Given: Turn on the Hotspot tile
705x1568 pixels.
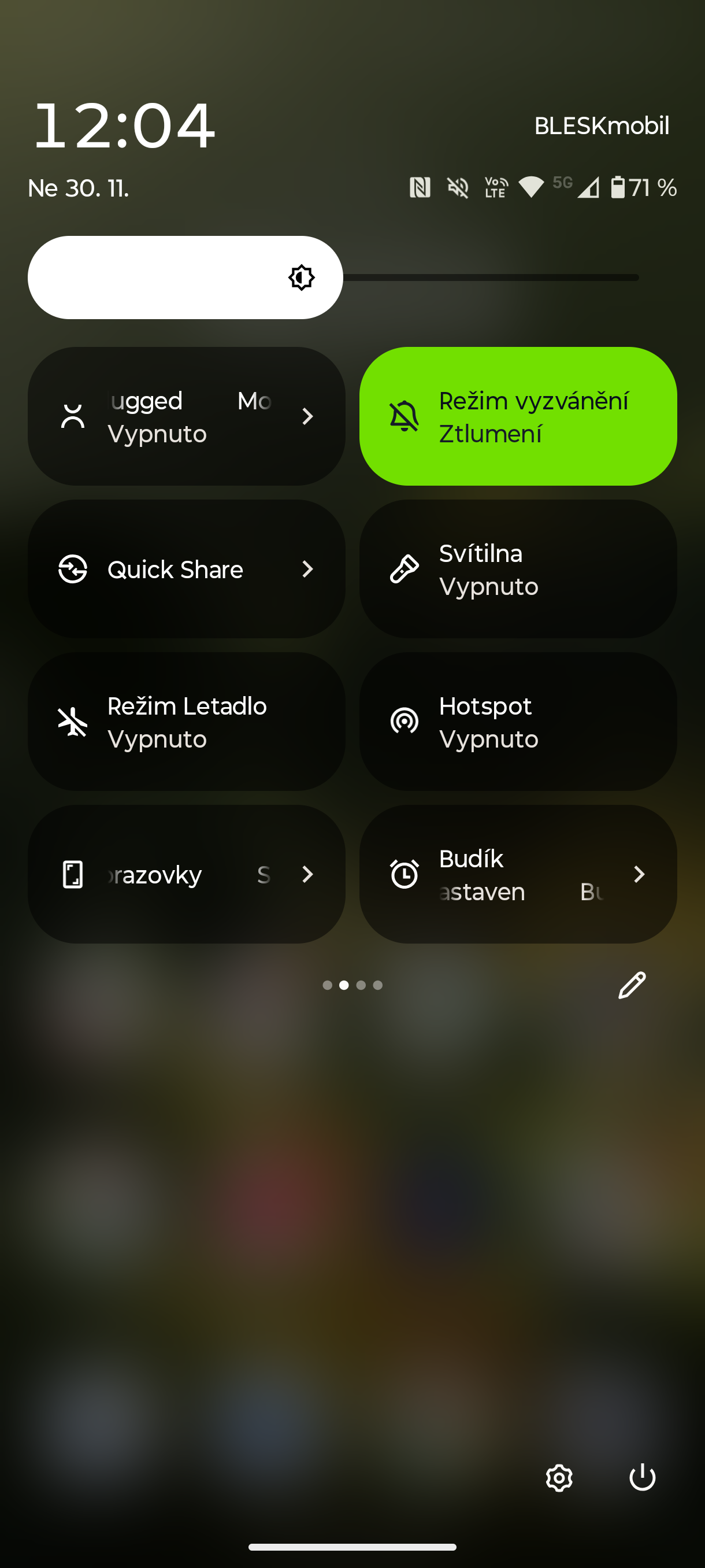Looking at the screenshot, I should tap(518, 722).
